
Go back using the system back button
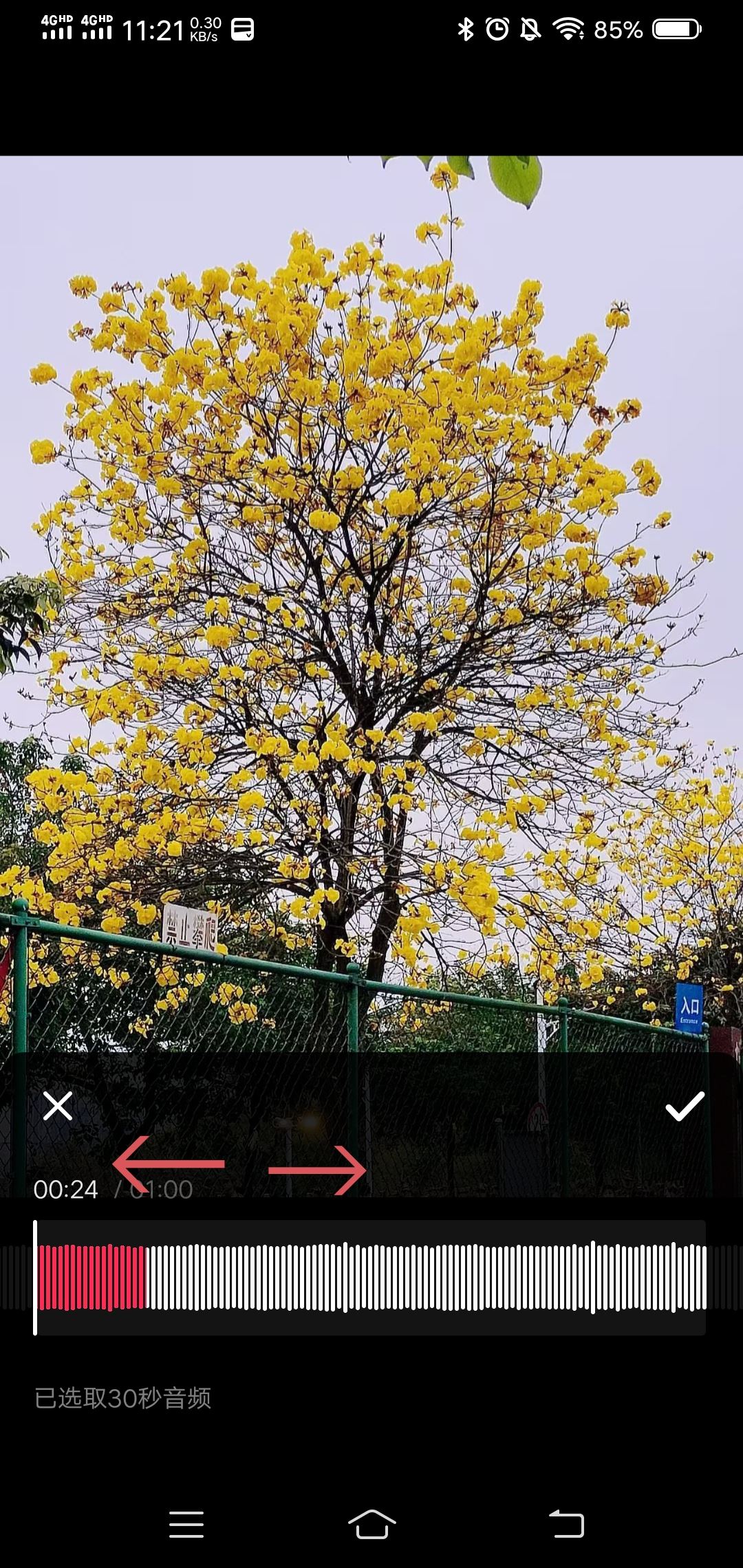[x=566, y=1524]
